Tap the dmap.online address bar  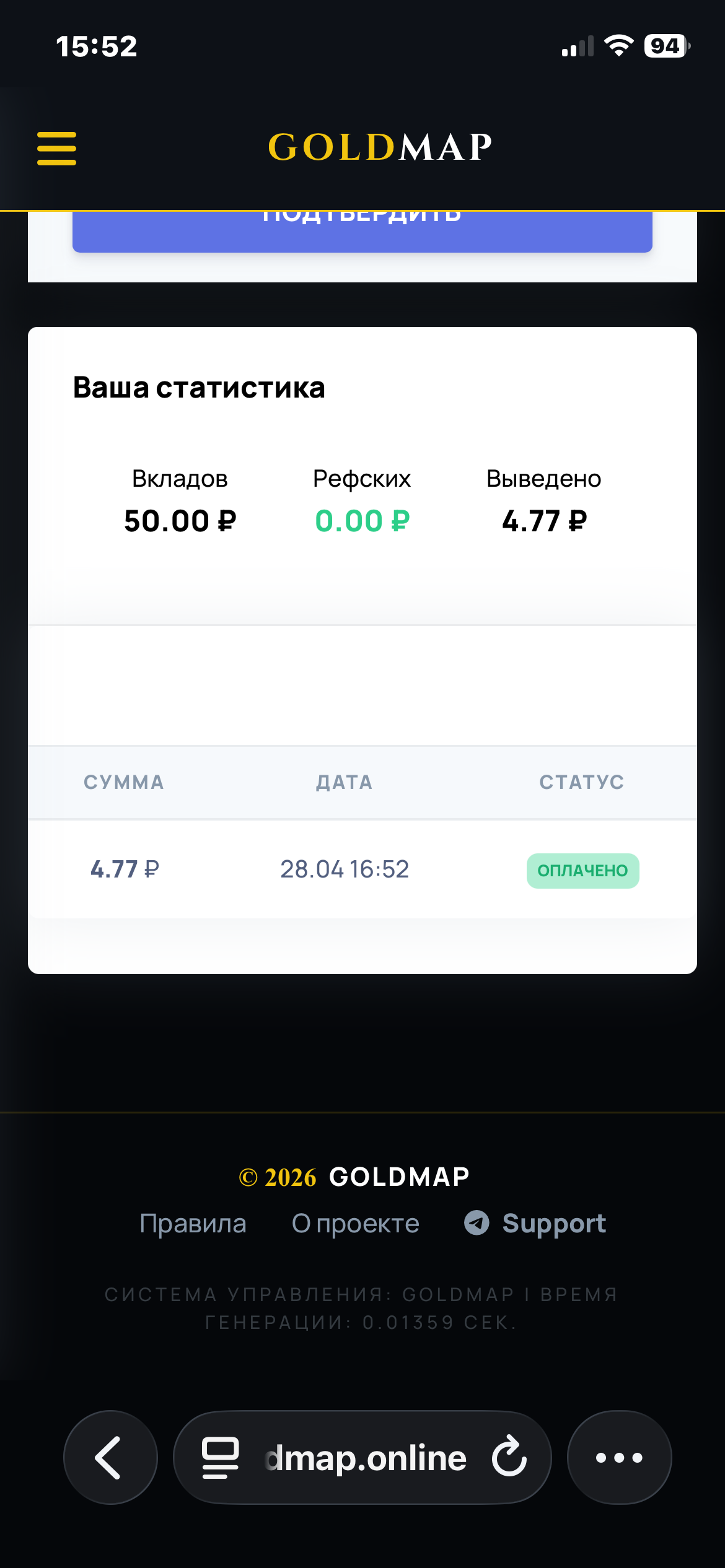click(x=366, y=1458)
